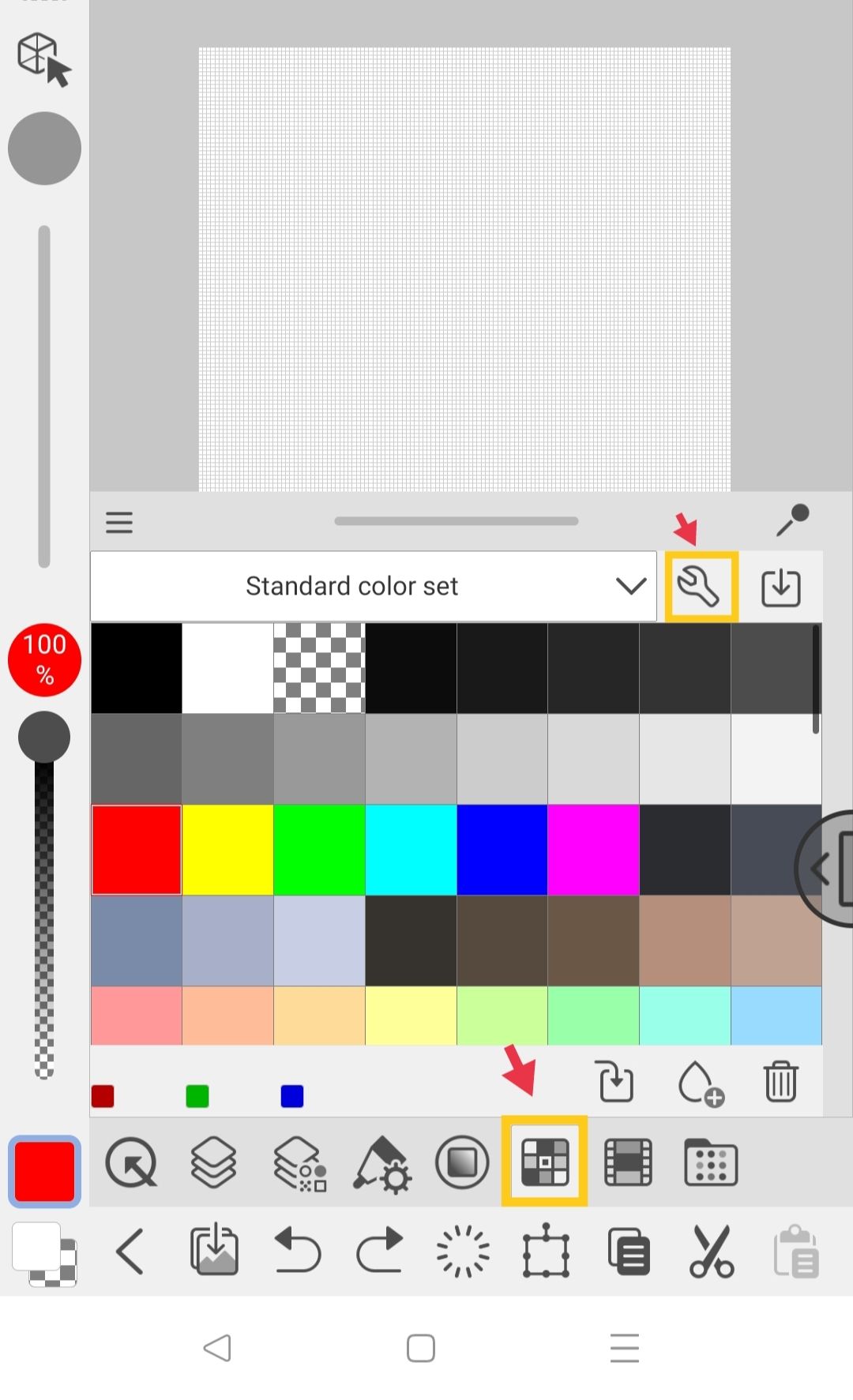Tap the copy icon
The image size is (853, 1400).
[x=629, y=1252]
